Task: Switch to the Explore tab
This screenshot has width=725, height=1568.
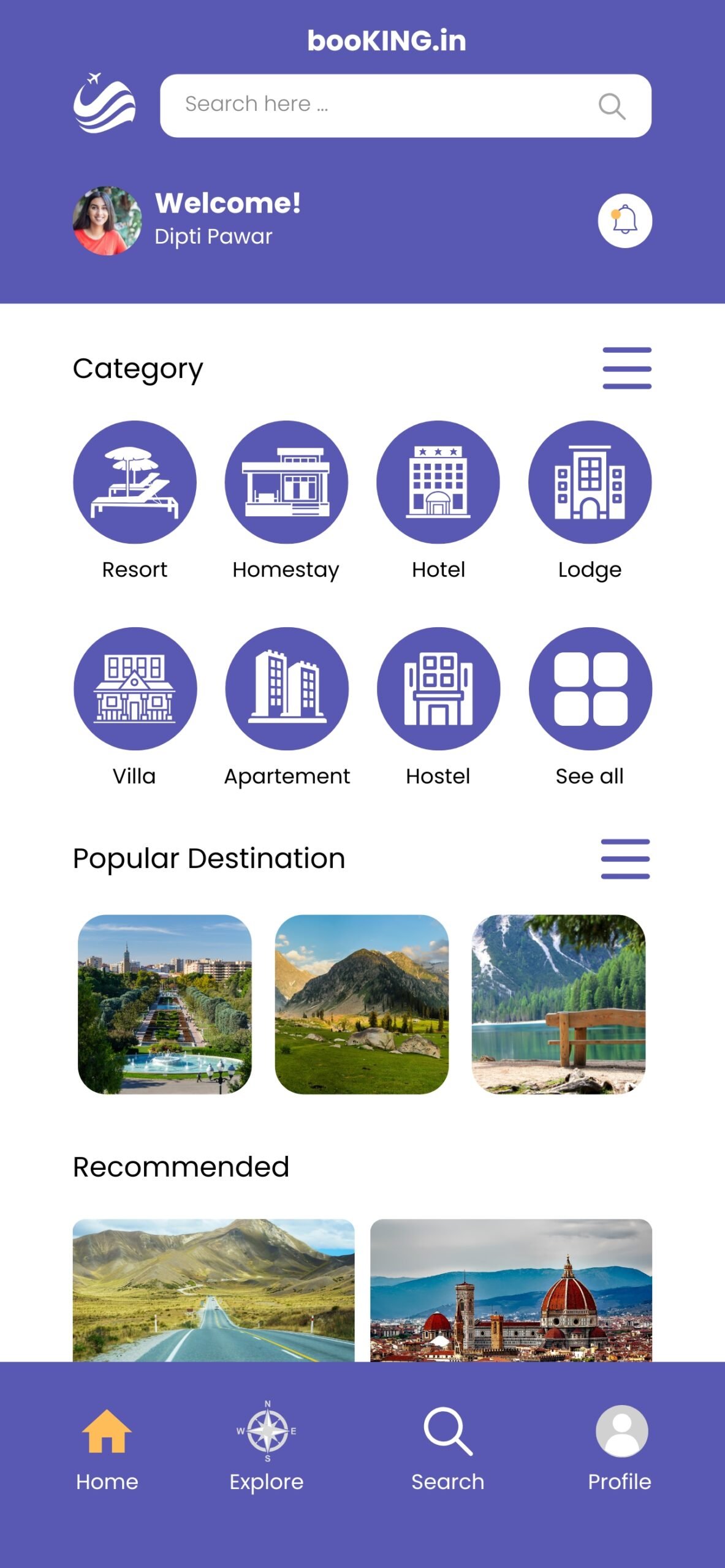Action: coord(267,1447)
